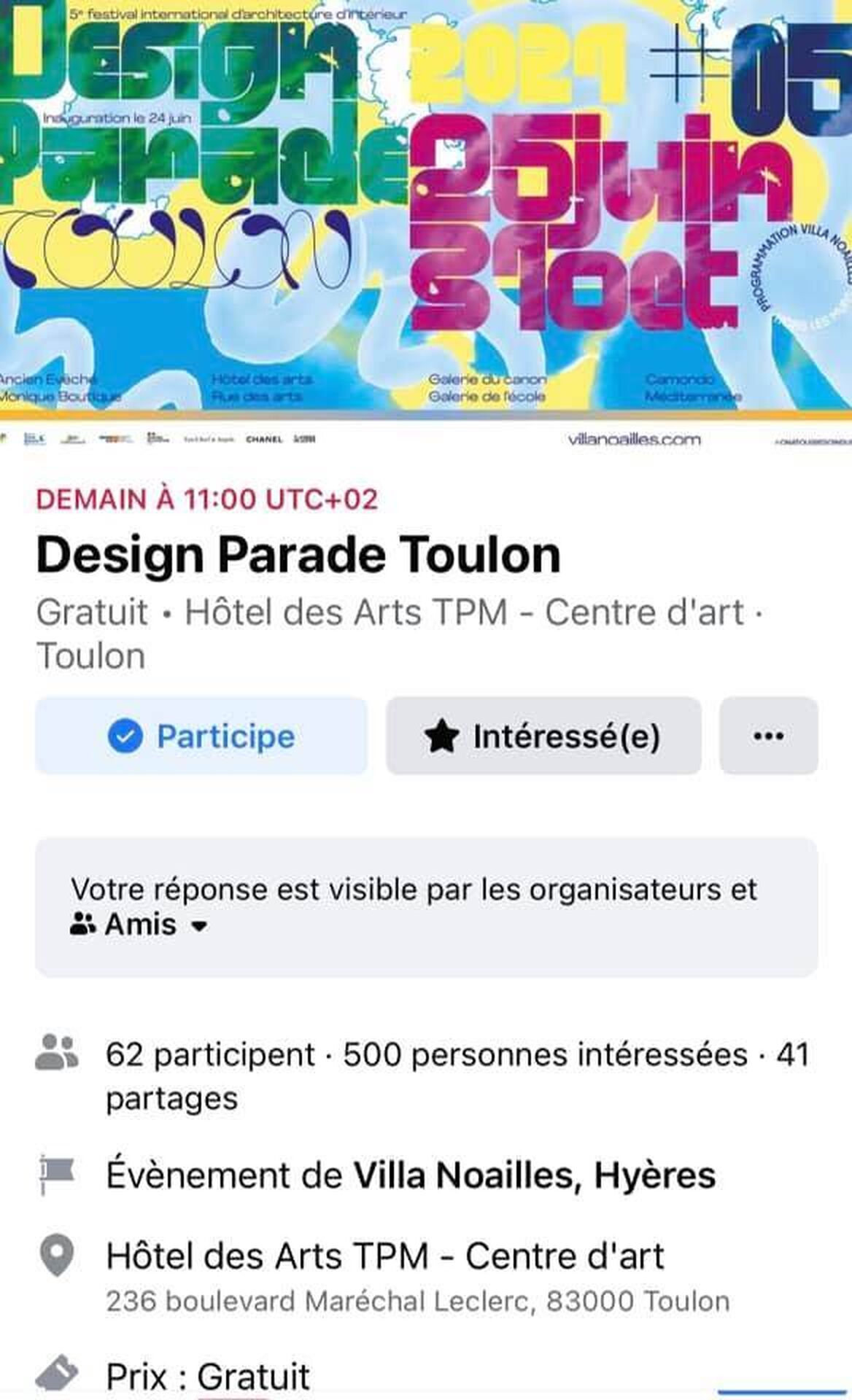This screenshot has width=852, height=1400.
Task: Open the Villa Noailles, Hyères organizer page
Action: coord(534,1175)
